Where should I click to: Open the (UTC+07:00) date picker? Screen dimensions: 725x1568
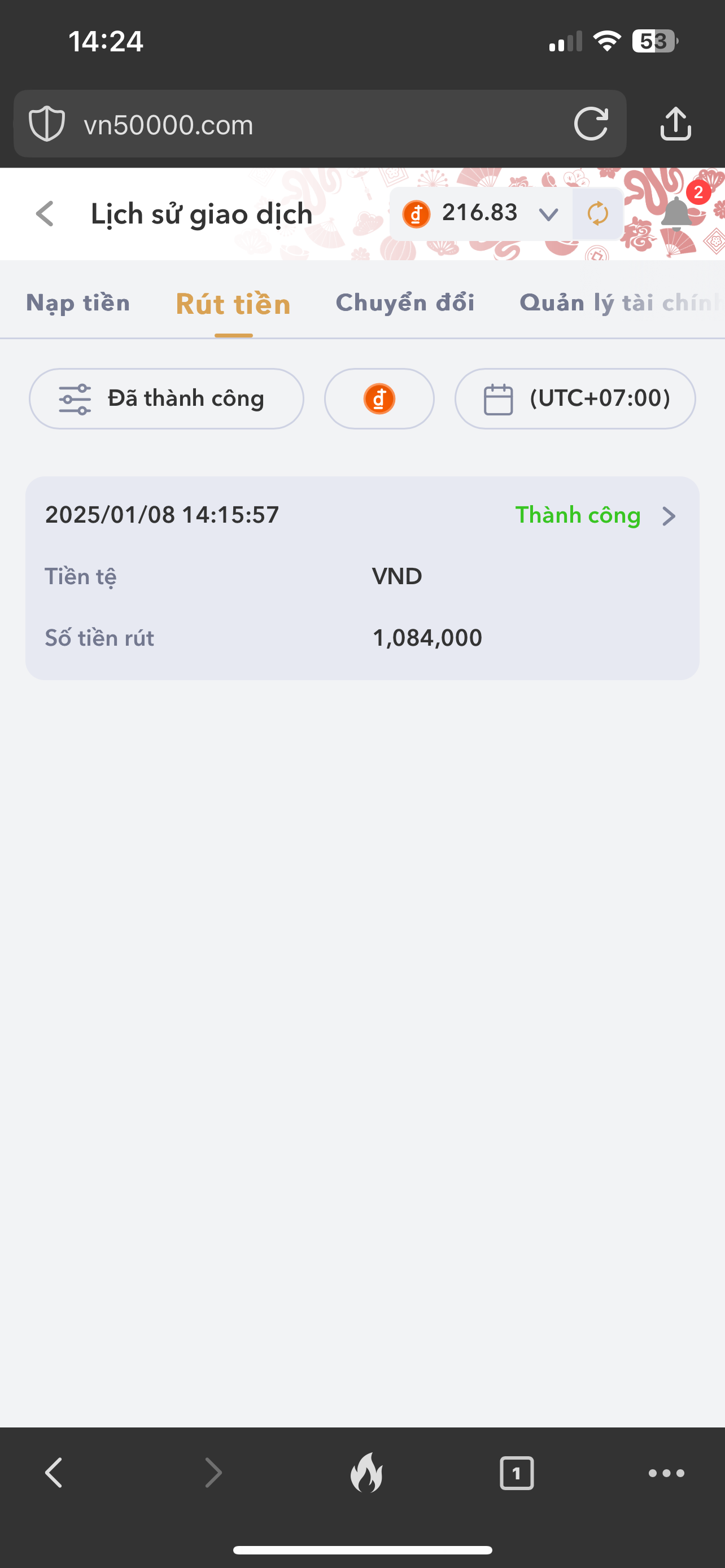coord(575,398)
